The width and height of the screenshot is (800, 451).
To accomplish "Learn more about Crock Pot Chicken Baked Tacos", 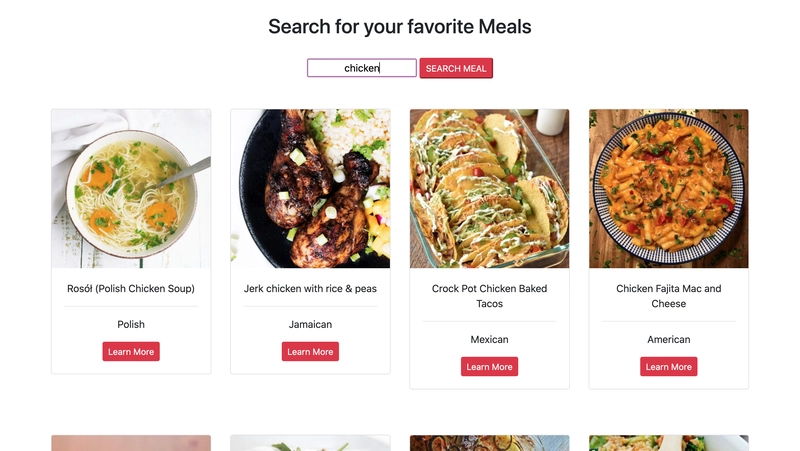I will pyautogui.click(x=489, y=367).
